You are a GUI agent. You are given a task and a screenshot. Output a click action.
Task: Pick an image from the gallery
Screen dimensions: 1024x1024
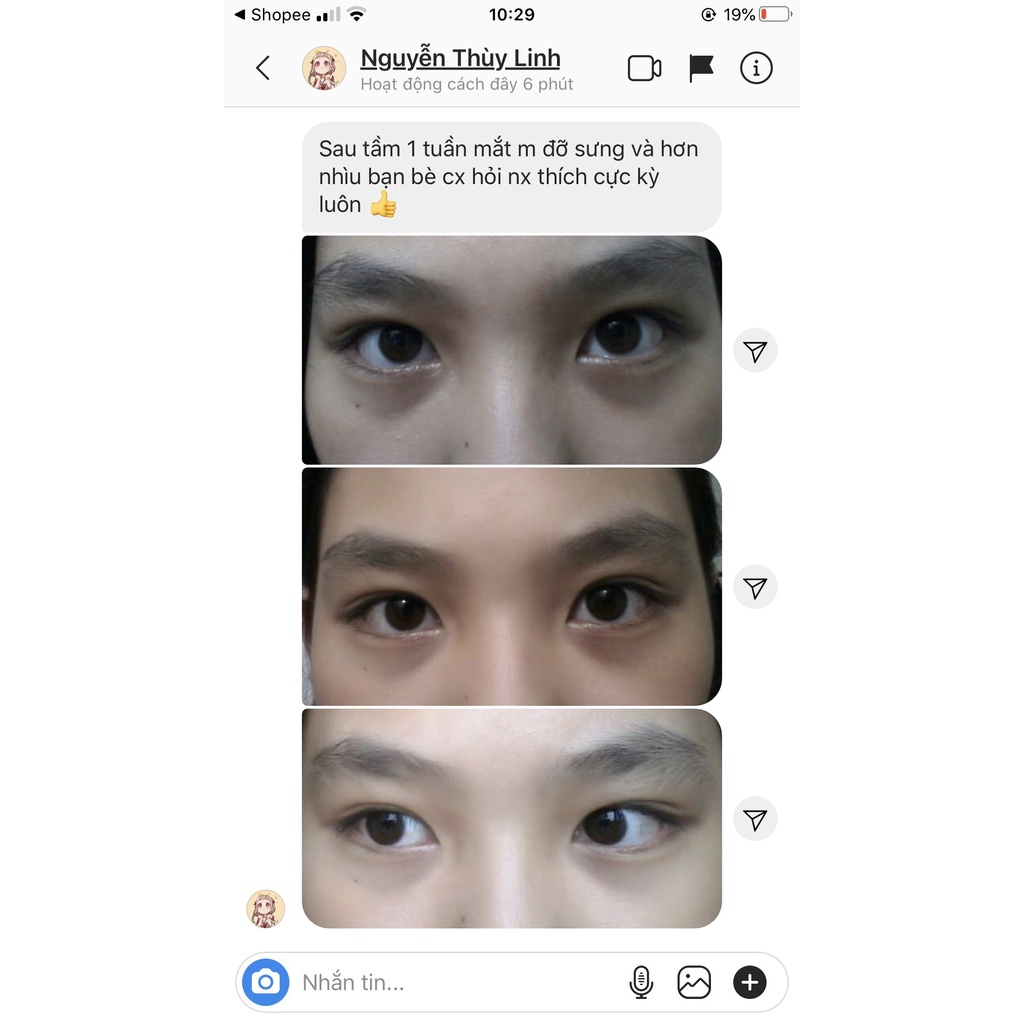pos(694,982)
